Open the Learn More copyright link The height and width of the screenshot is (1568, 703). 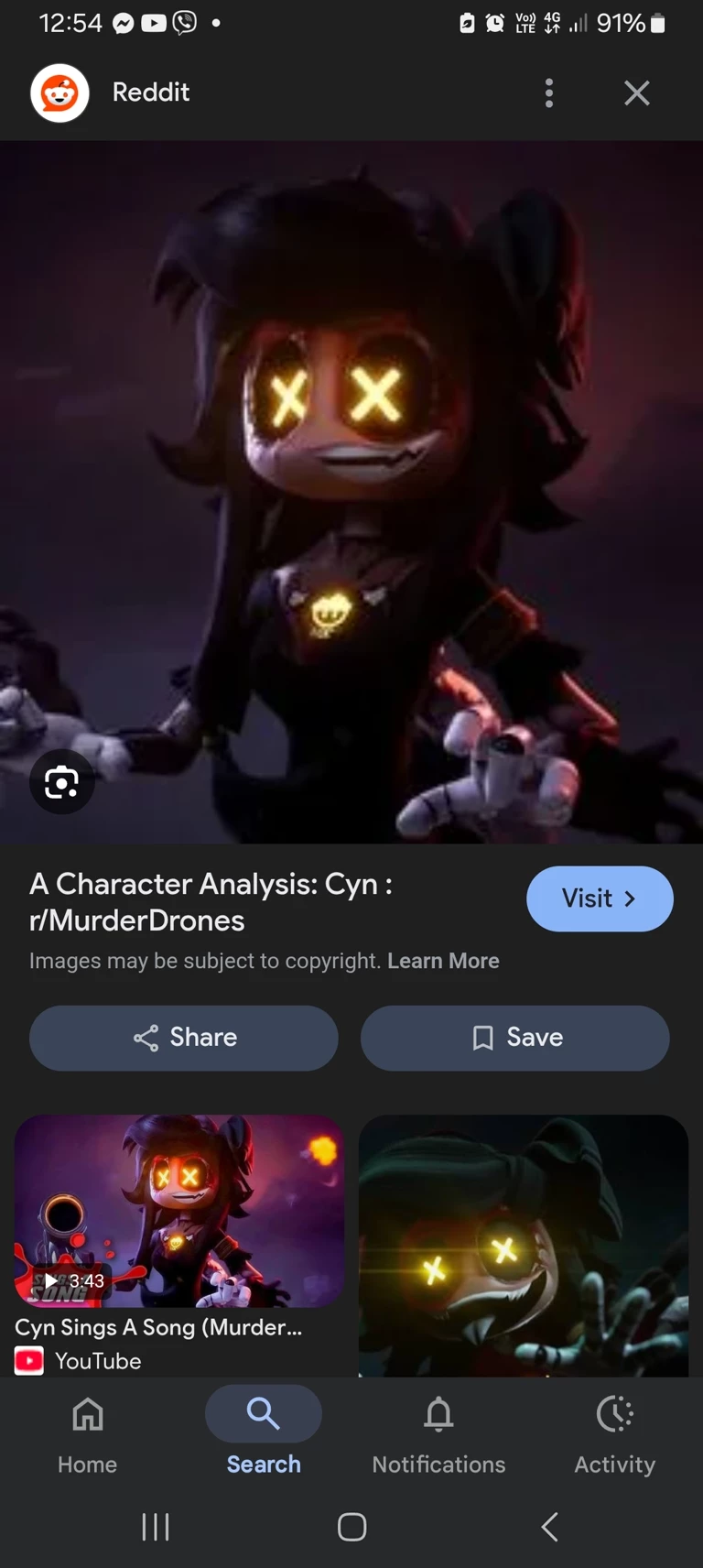click(x=443, y=961)
